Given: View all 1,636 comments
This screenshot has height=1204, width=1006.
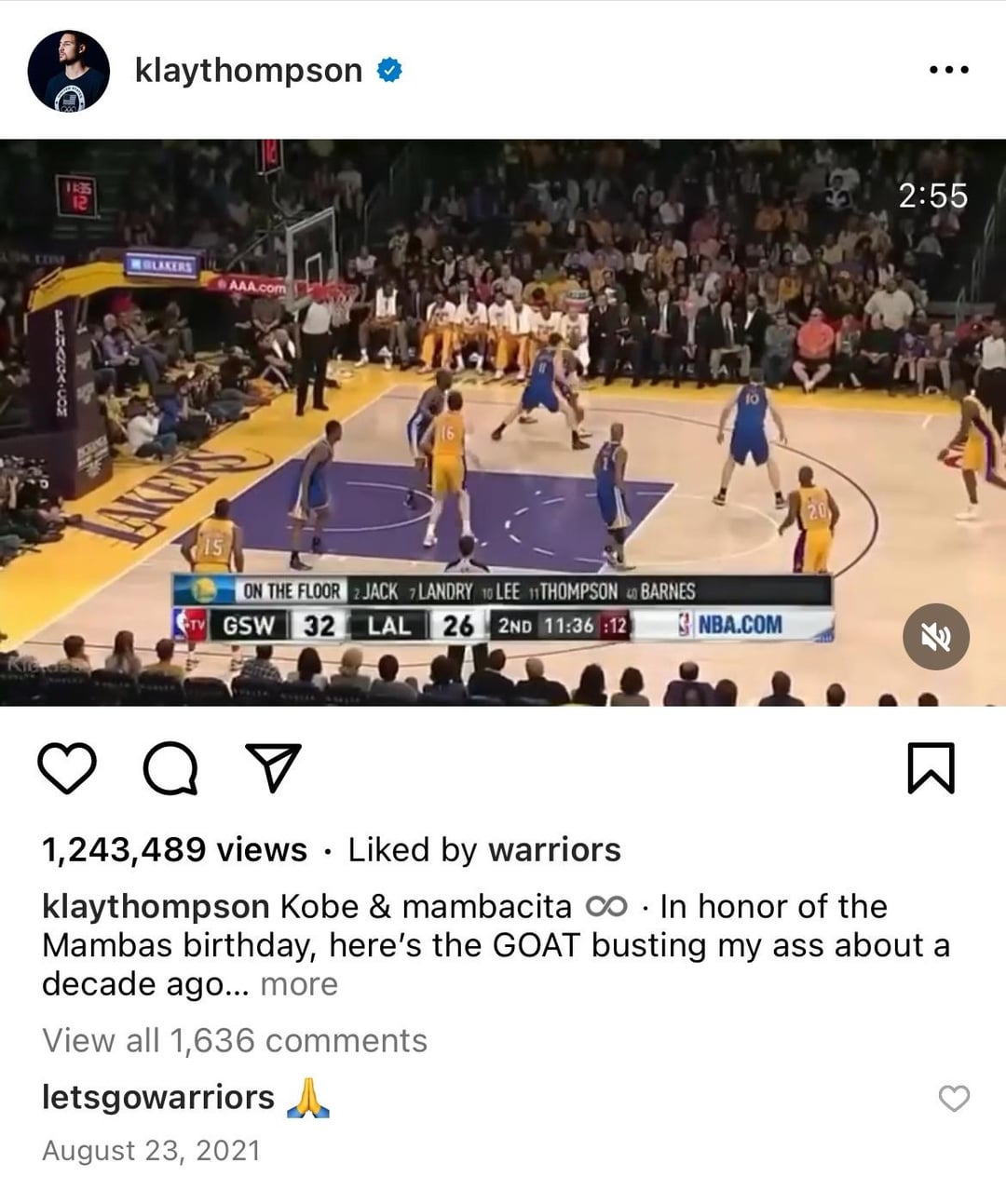Looking at the screenshot, I should (x=235, y=1040).
